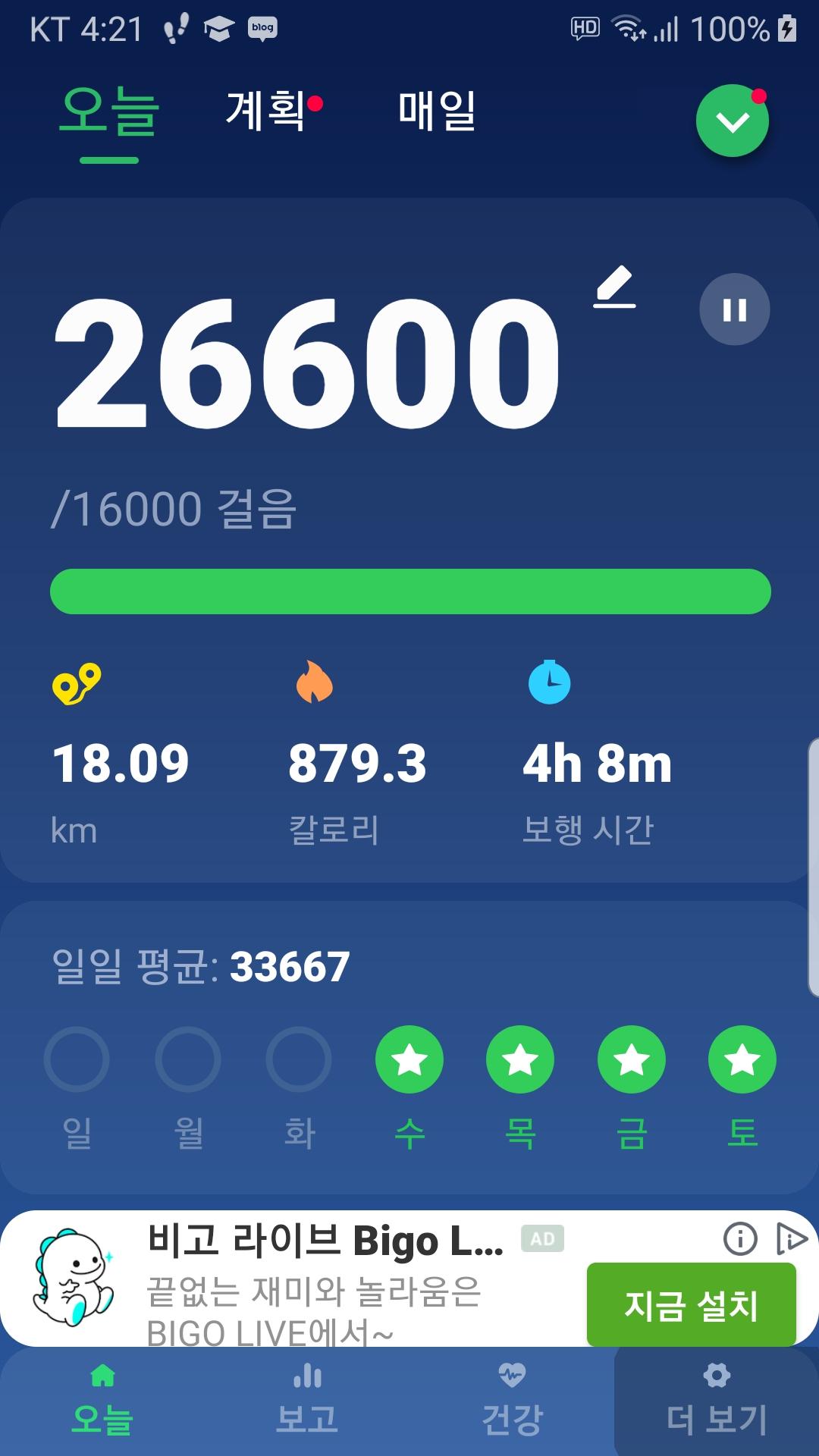Open the 더 보기 tab
The width and height of the screenshot is (819, 1456).
[717, 1401]
